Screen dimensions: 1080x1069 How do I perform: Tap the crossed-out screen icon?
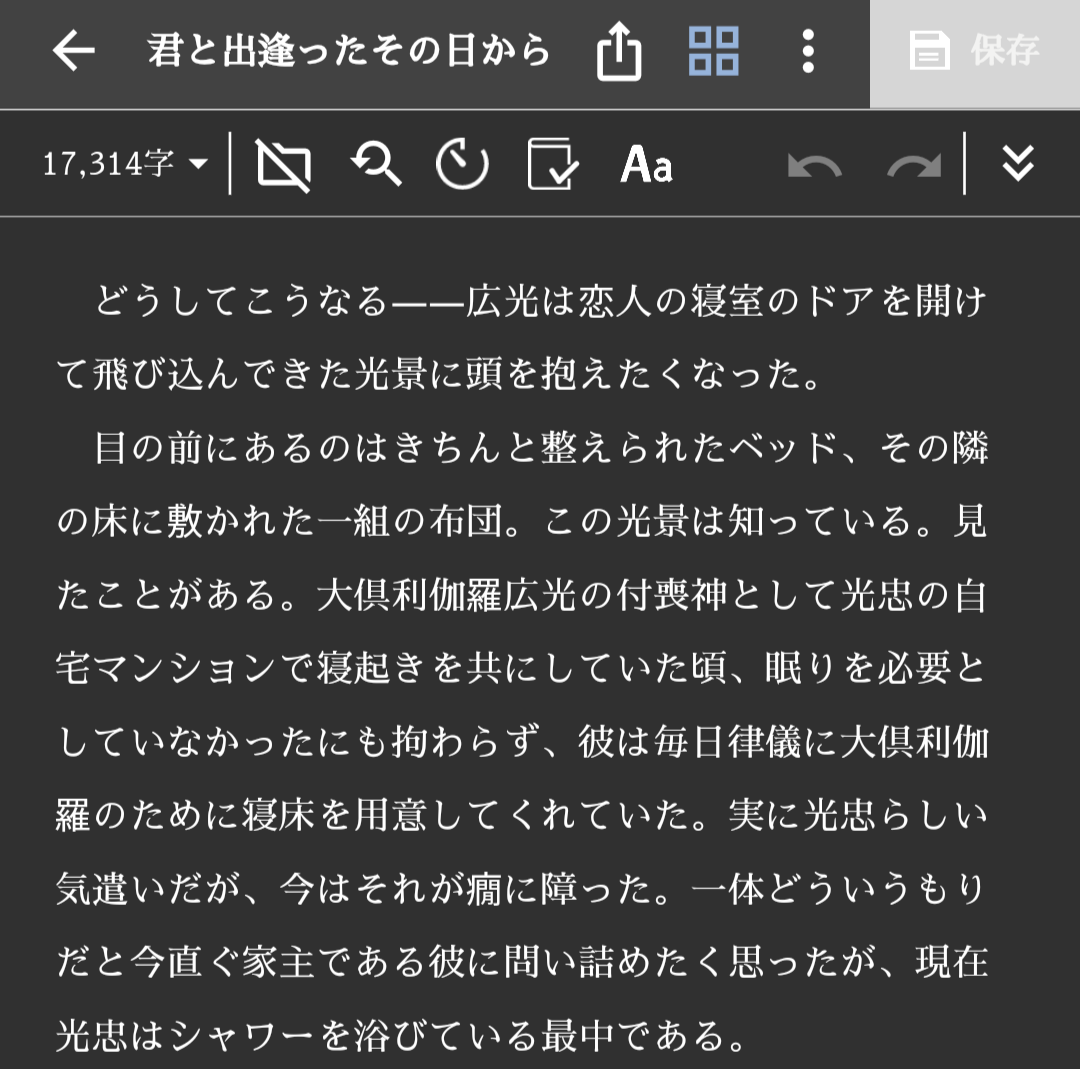coord(283,164)
